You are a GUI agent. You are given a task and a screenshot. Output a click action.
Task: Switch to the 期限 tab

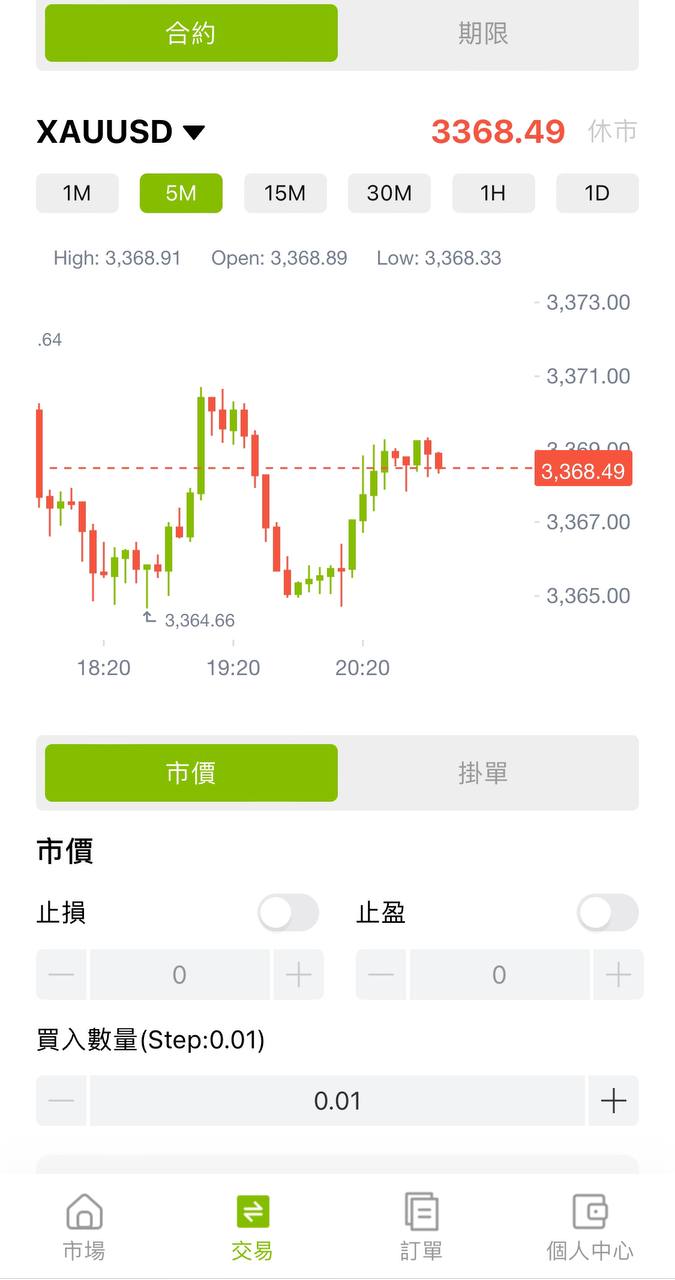click(483, 33)
